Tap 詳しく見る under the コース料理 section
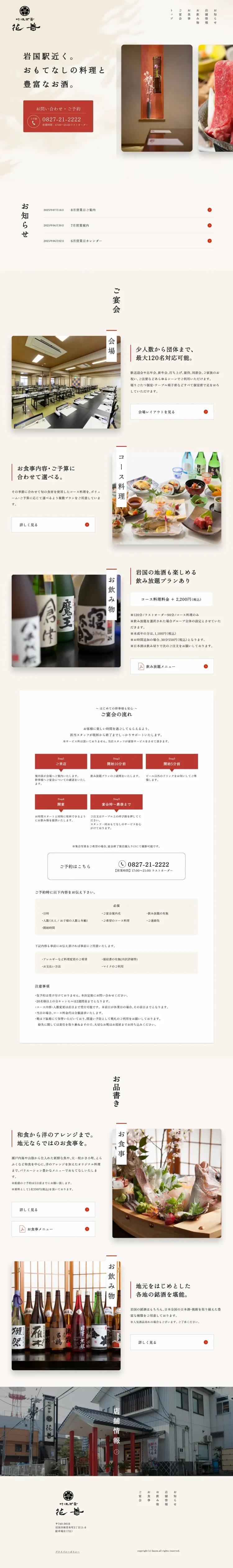233x1568 pixels. click(53, 525)
